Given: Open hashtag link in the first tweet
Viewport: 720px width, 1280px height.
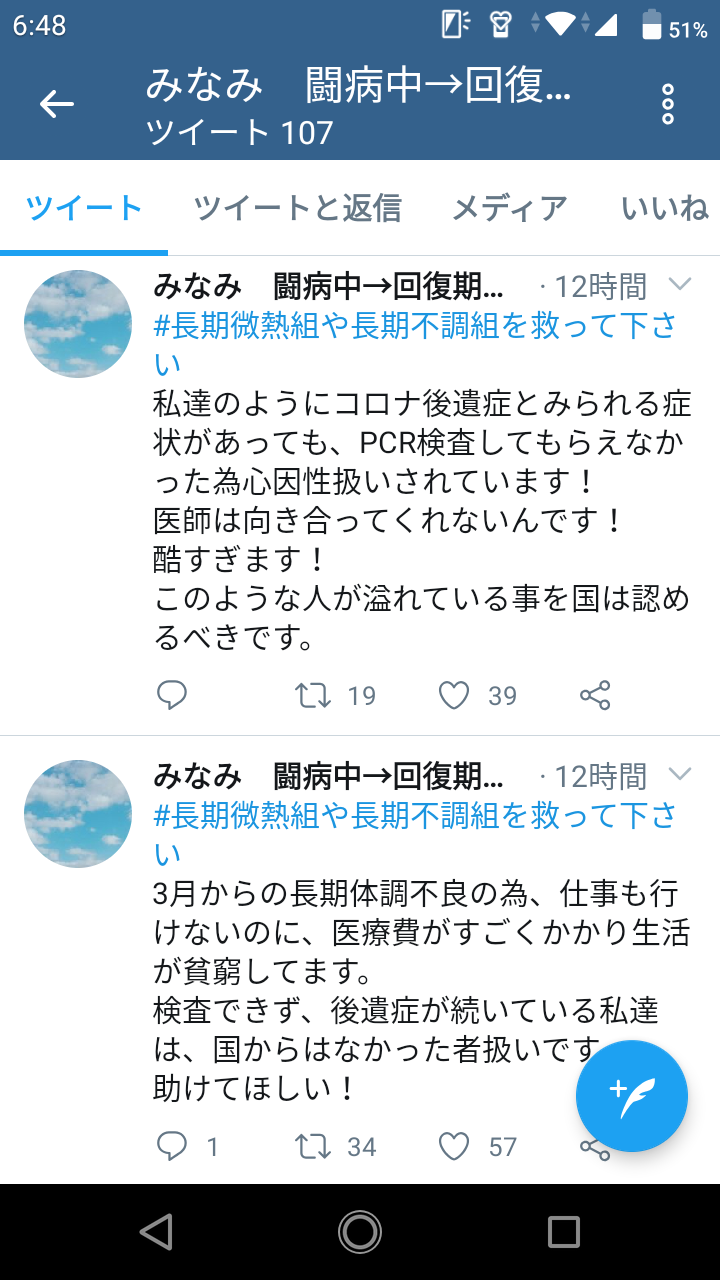Looking at the screenshot, I should click(414, 326).
